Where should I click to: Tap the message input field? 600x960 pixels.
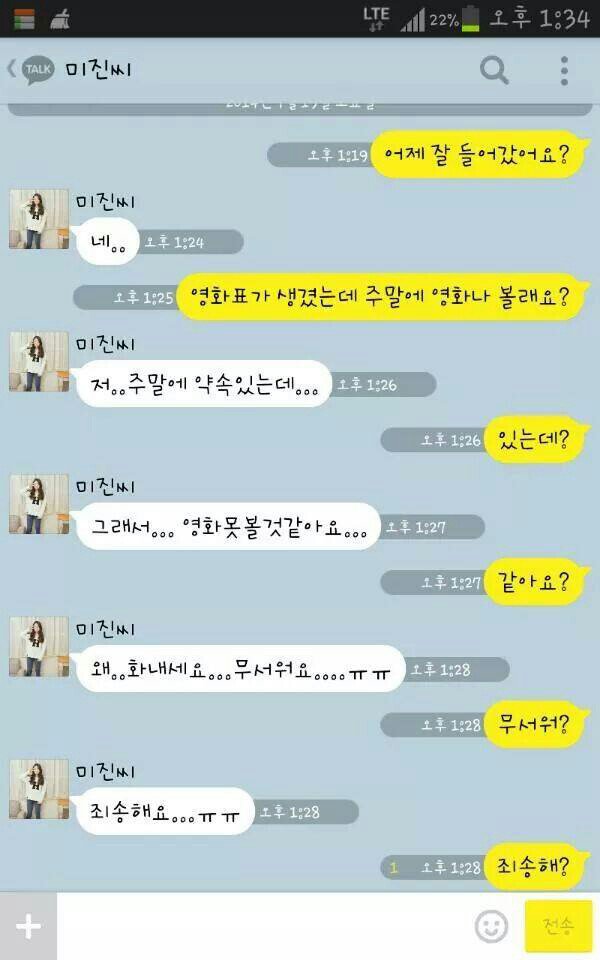(x=263, y=926)
